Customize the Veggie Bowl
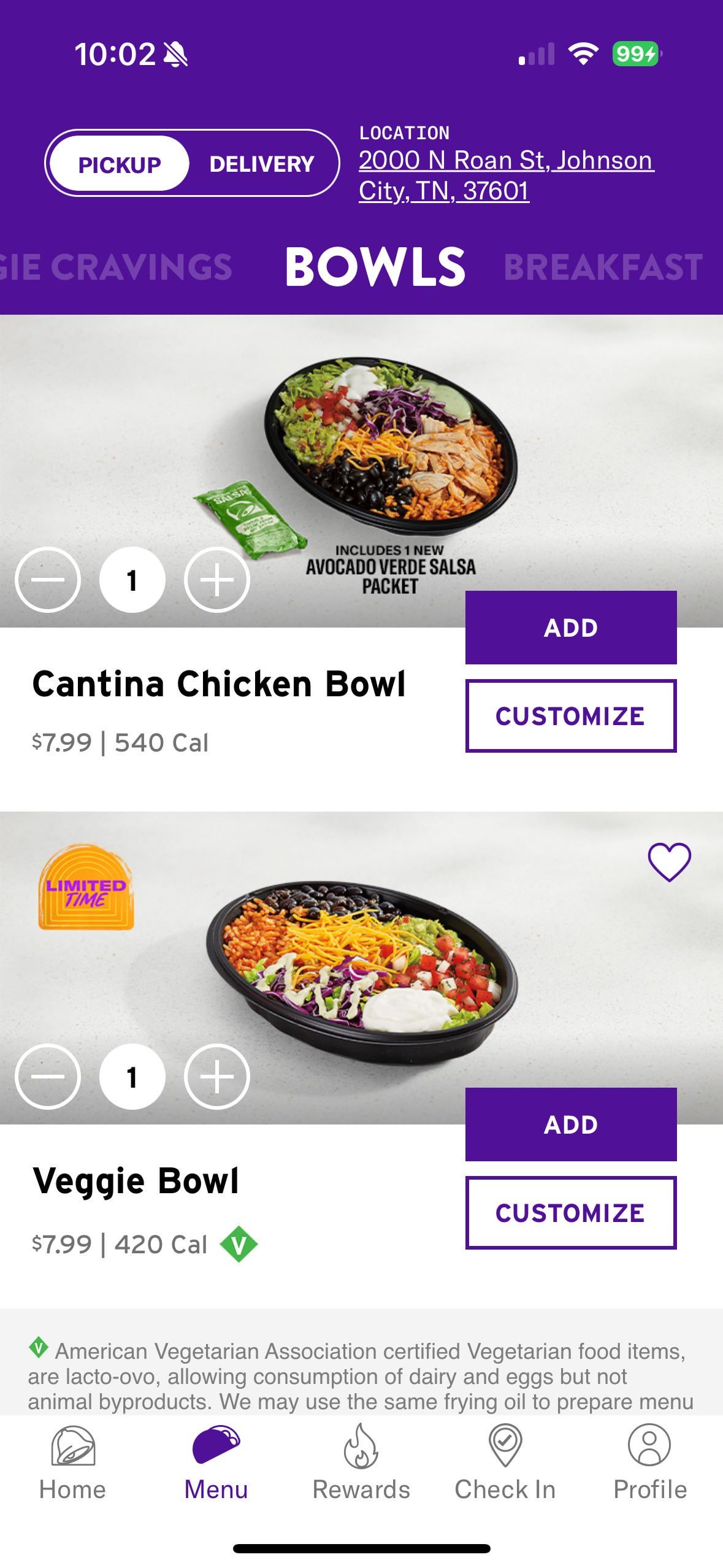 click(570, 1212)
